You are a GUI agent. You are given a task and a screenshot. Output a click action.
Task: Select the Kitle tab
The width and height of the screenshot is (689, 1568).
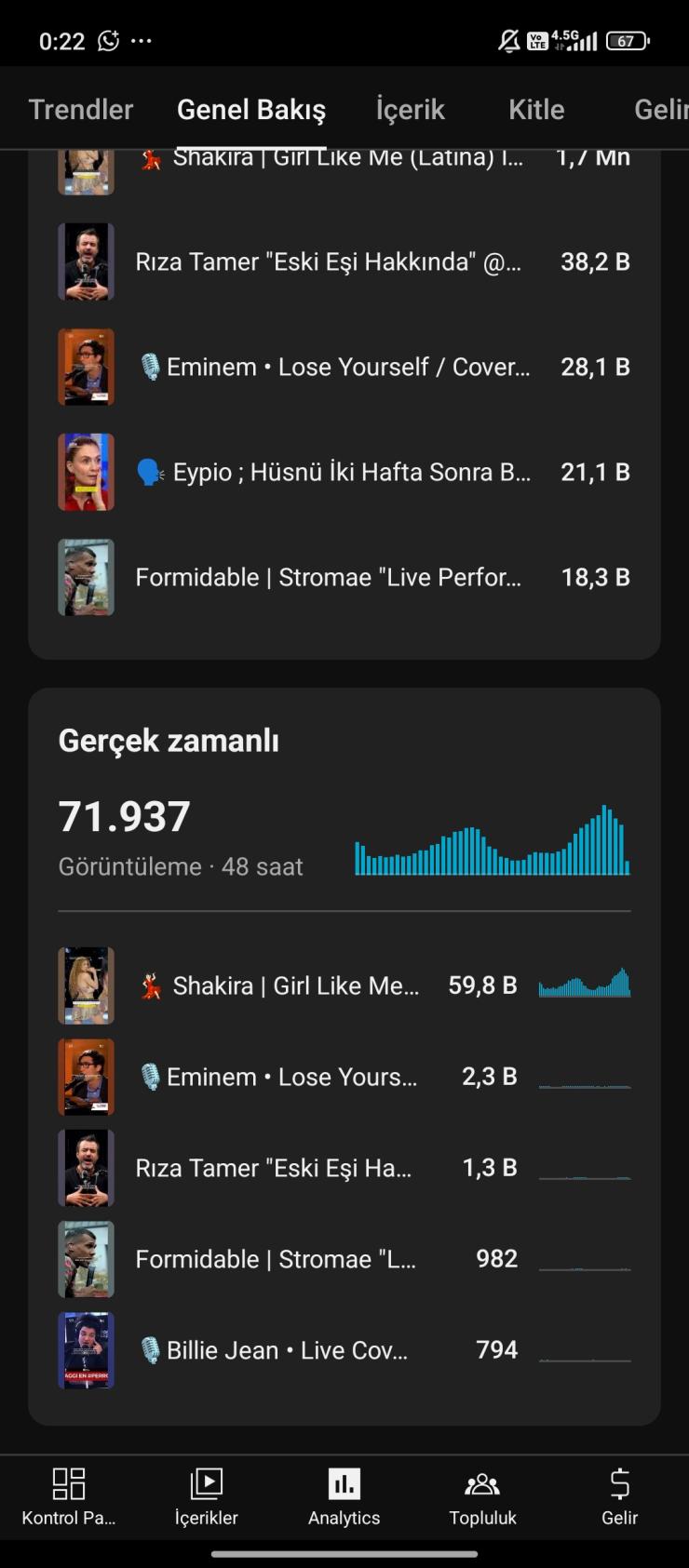click(536, 110)
